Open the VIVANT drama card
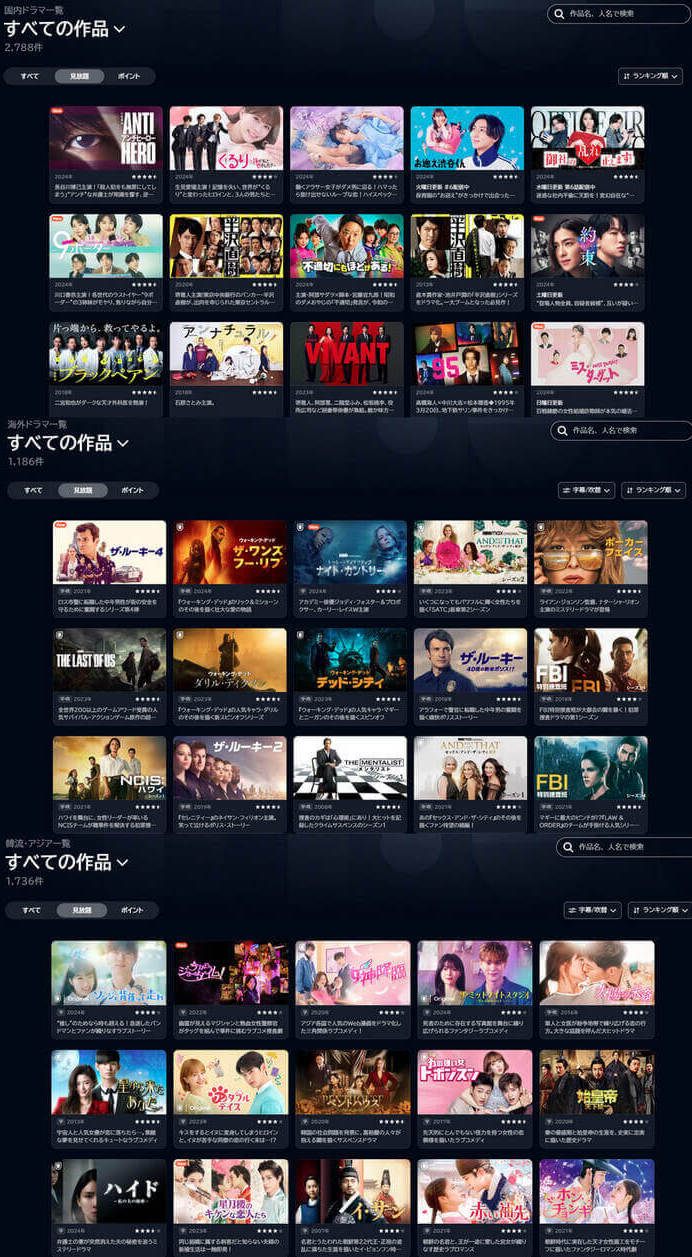Image resolution: width=692 pixels, height=1257 pixels. click(347, 353)
